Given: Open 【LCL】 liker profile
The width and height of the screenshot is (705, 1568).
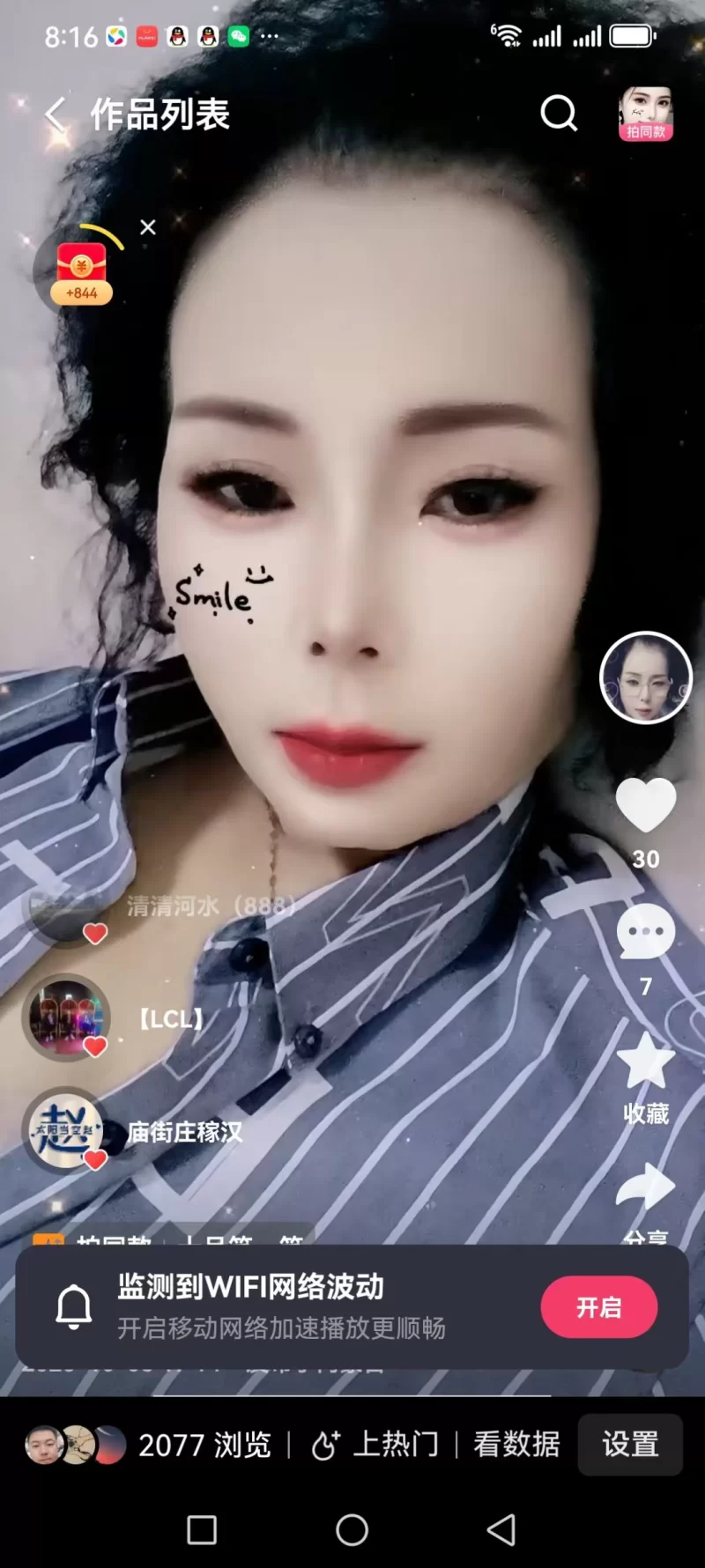Looking at the screenshot, I should (66, 1017).
